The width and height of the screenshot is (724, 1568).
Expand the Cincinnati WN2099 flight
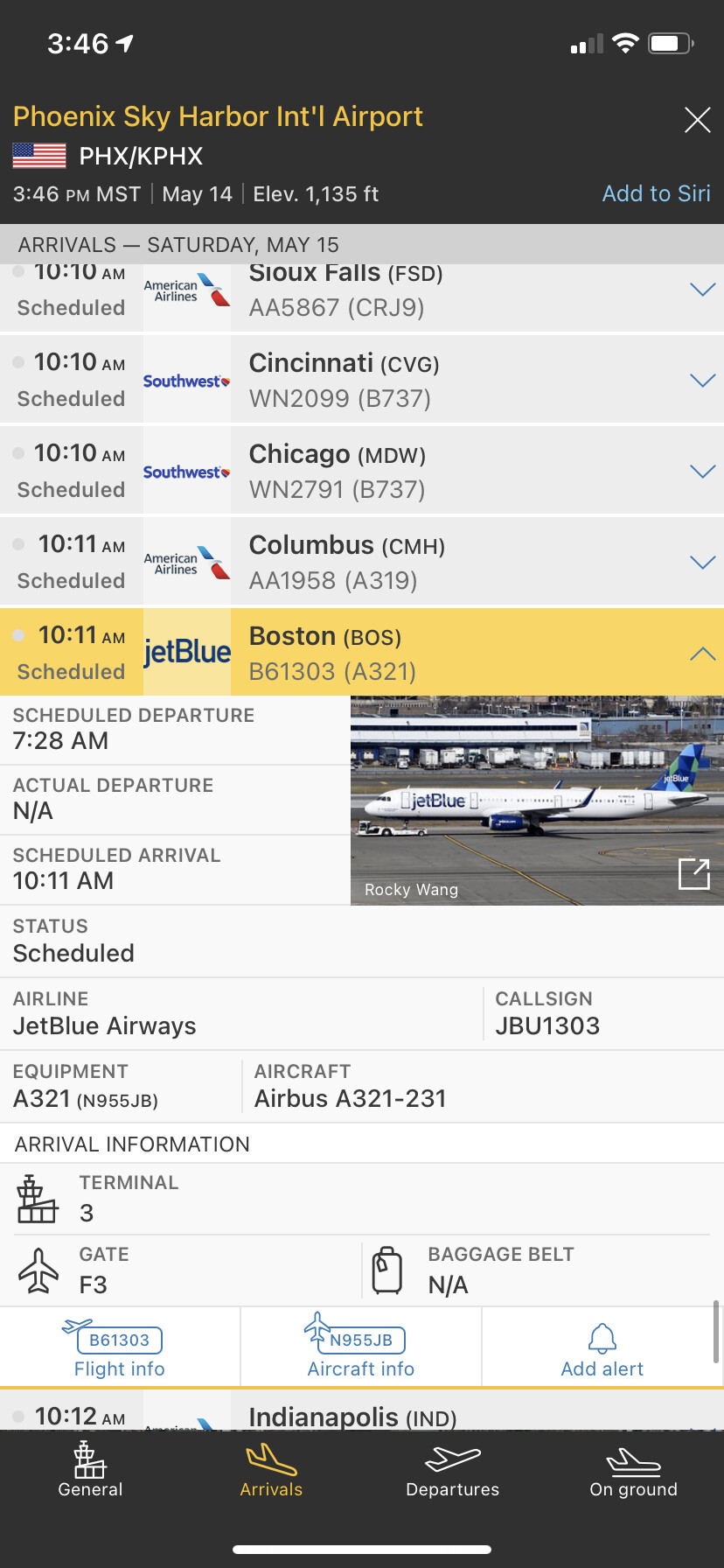[702, 381]
